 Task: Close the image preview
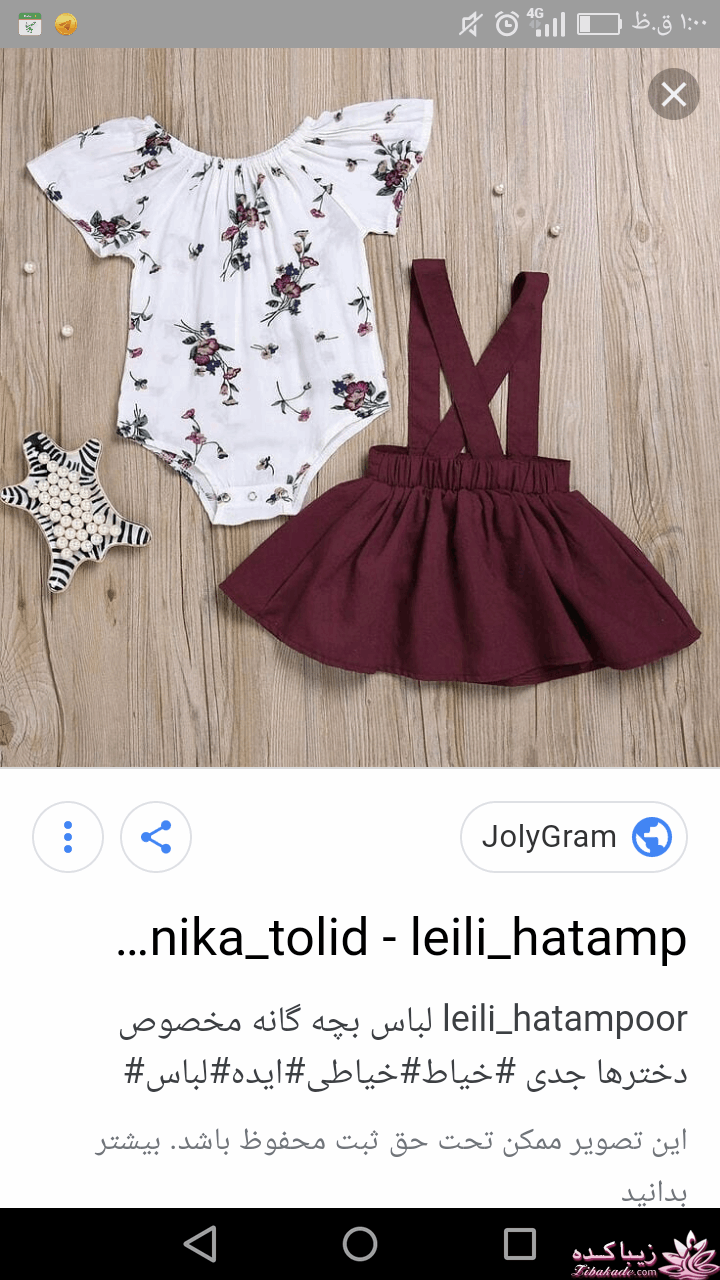[673, 95]
